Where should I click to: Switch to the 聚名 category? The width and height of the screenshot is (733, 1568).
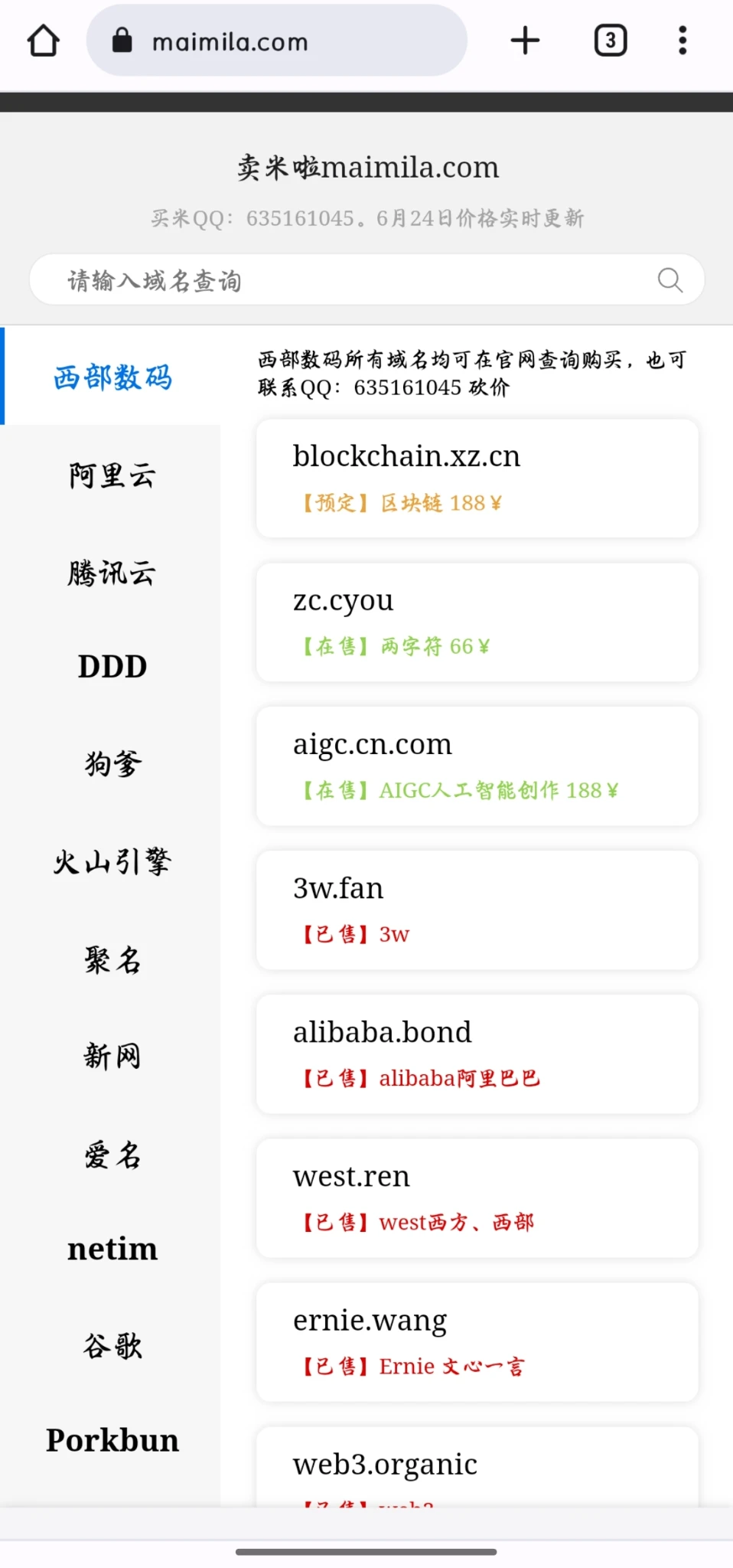(x=112, y=959)
